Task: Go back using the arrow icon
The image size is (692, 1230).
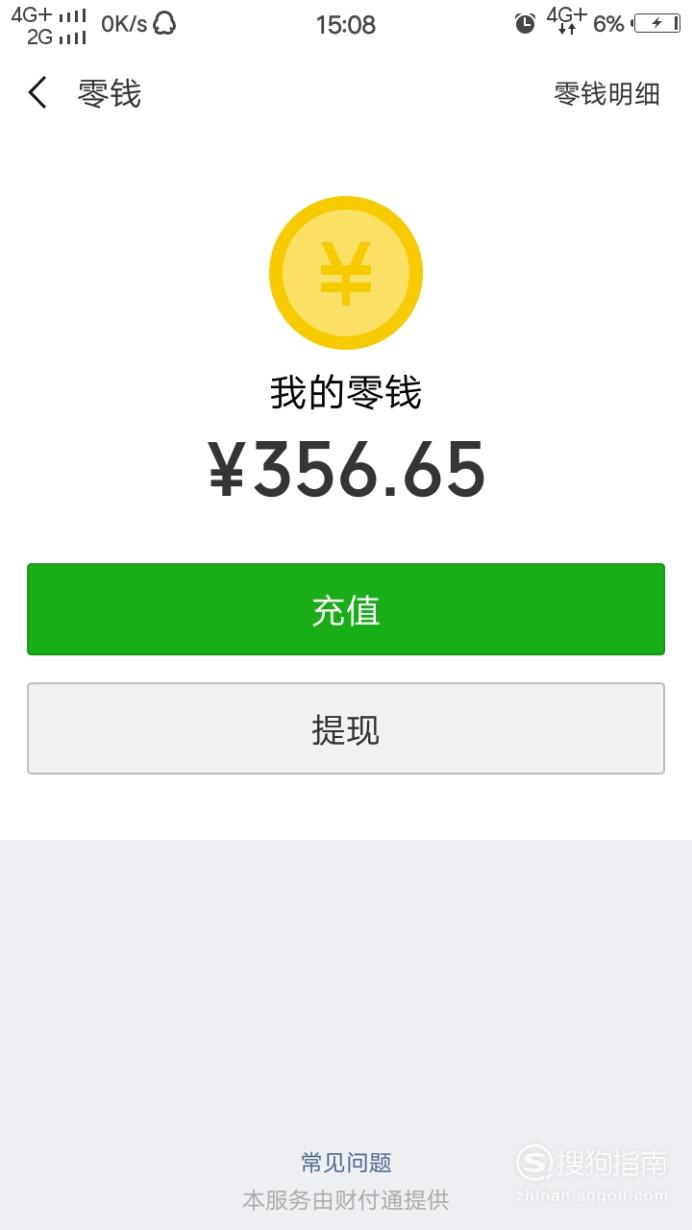Action: click(37, 93)
